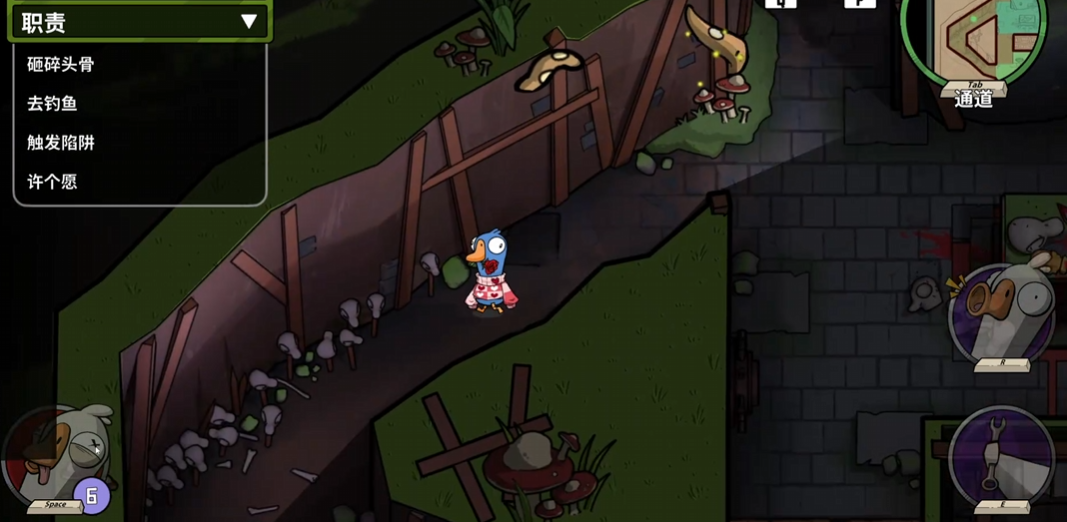Open the Tab minimap labeled 通道
Viewport: 1067px width, 522px height.
point(973,45)
